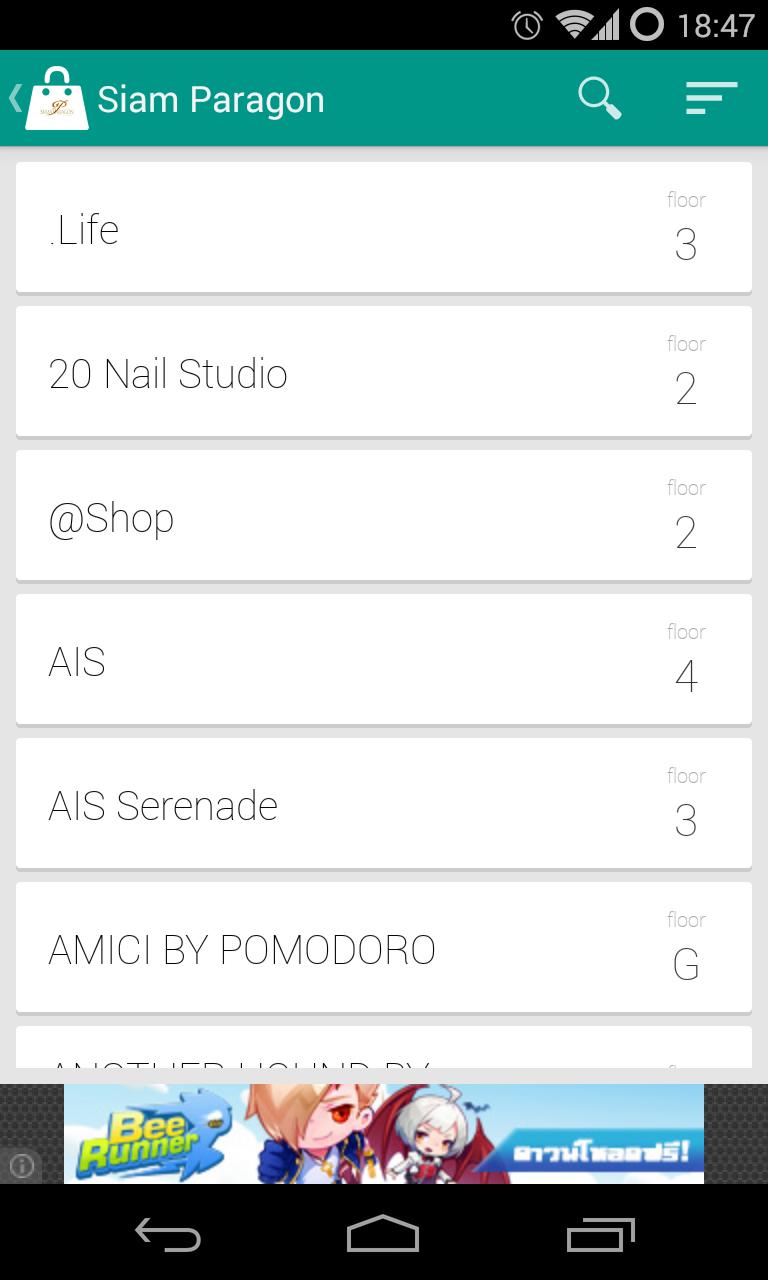
Task: Open the Bee Runner advertisement banner
Action: pos(384,1134)
